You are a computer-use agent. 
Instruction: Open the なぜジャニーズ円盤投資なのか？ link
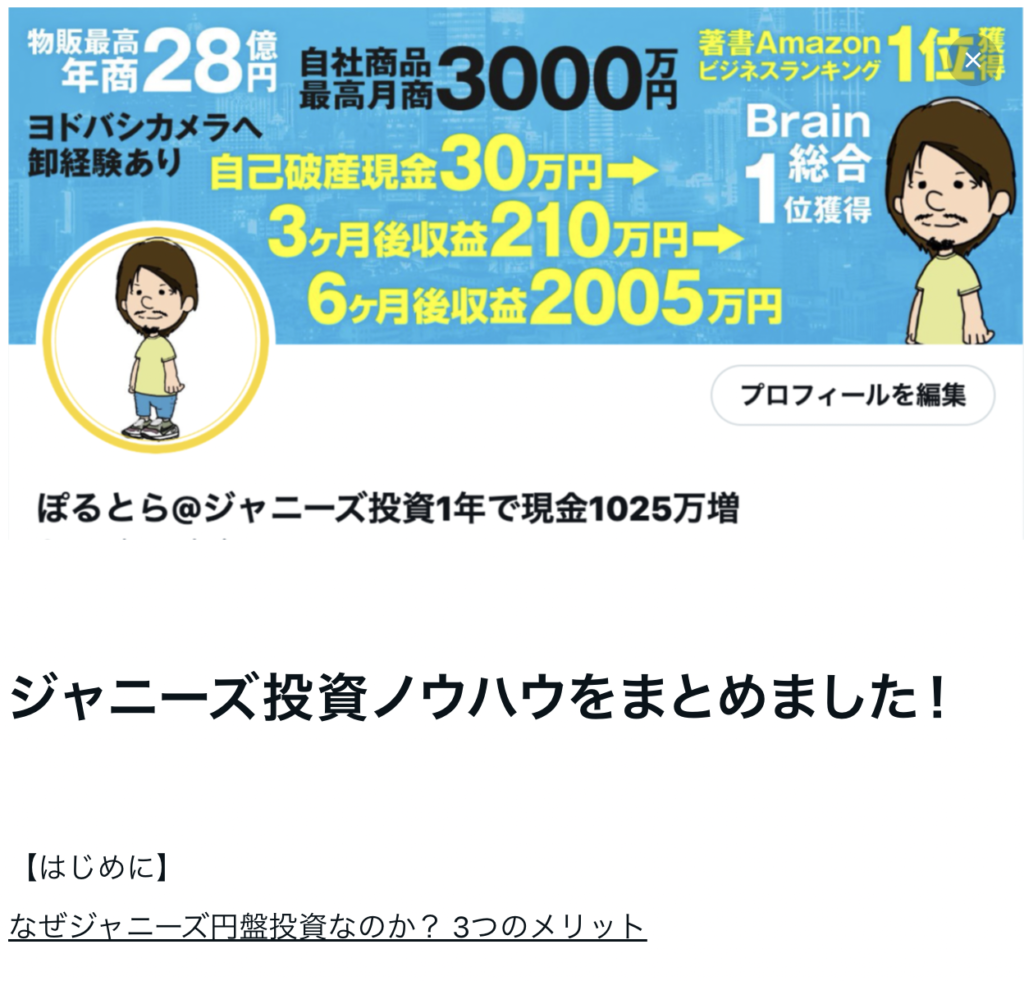(327, 926)
